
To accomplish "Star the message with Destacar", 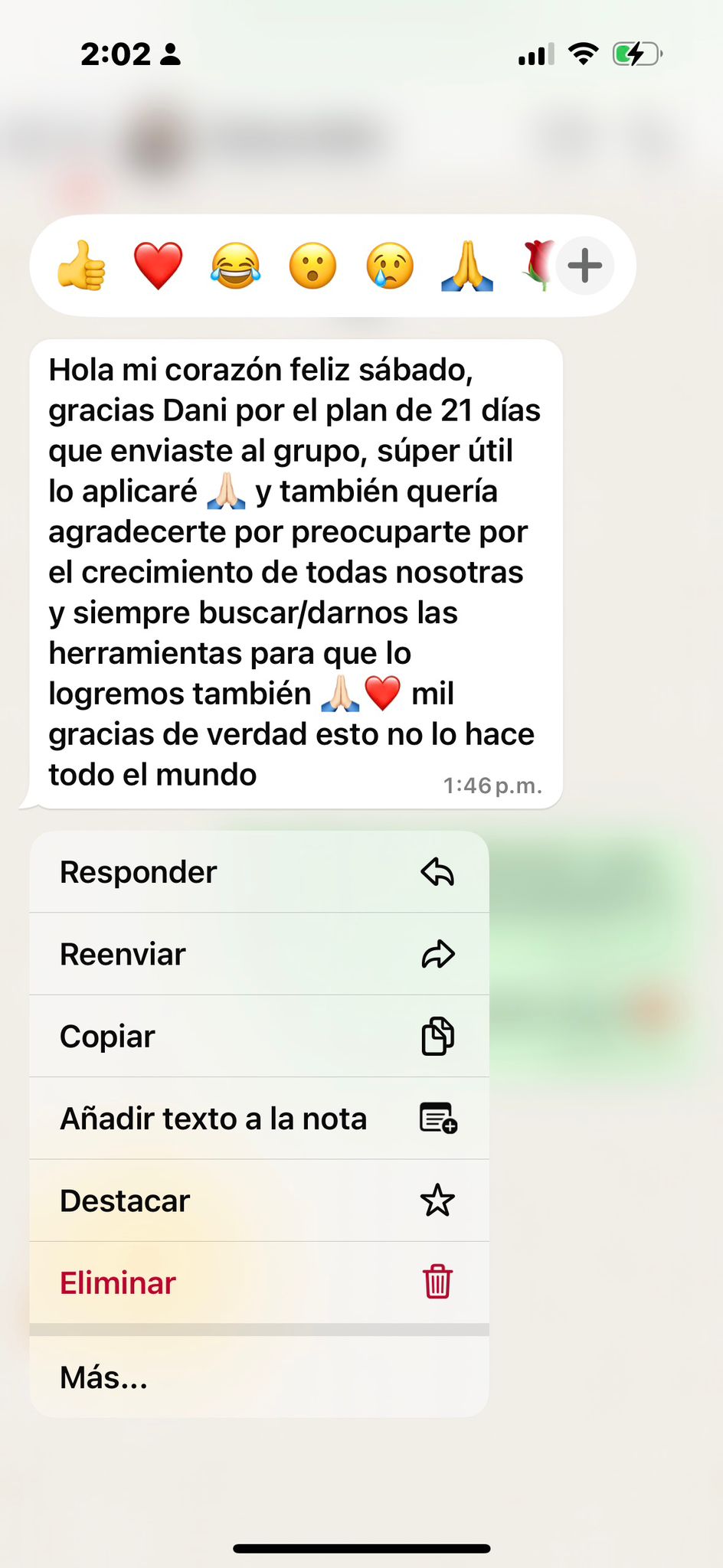I will click(x=259, y=1200).
